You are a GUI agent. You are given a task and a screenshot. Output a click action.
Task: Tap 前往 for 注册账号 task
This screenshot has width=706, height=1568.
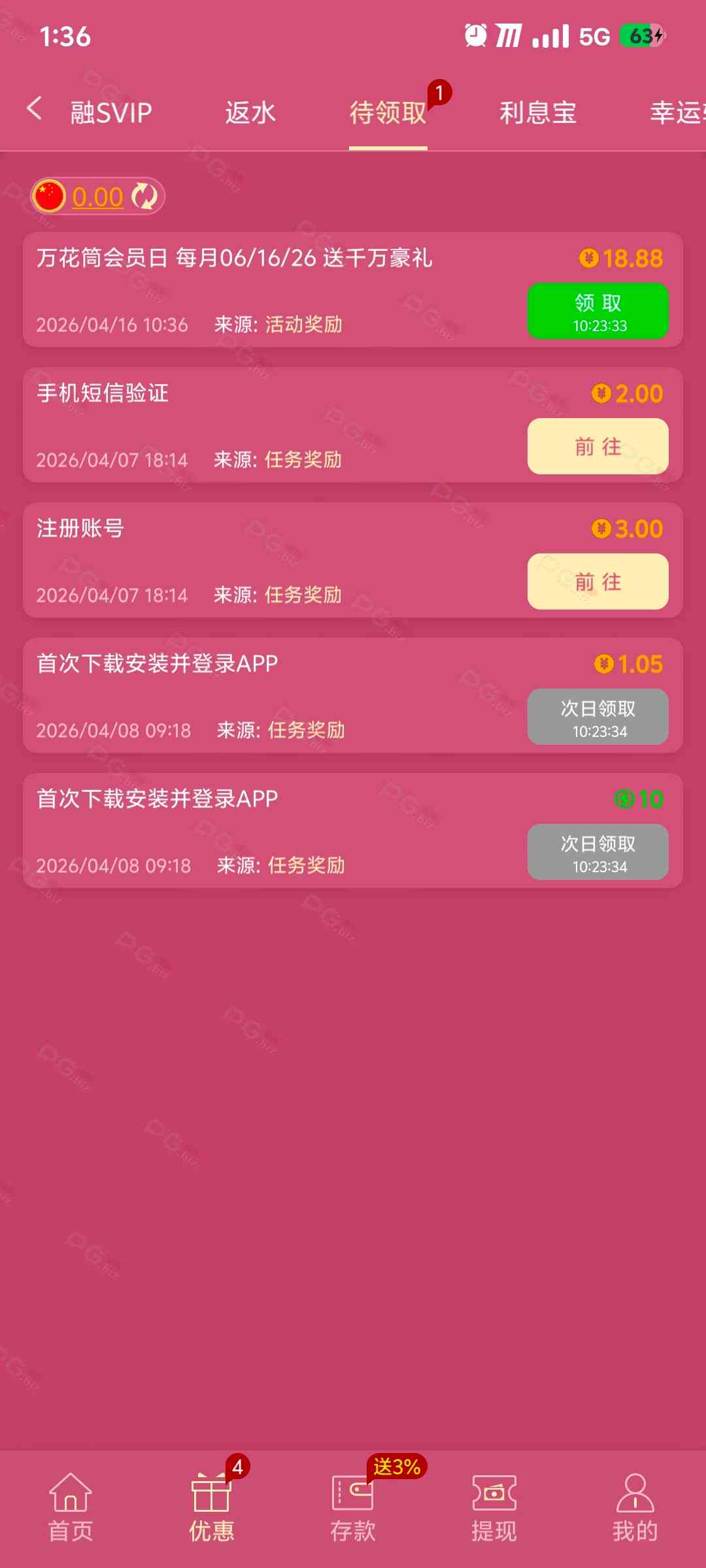[597, 581]
